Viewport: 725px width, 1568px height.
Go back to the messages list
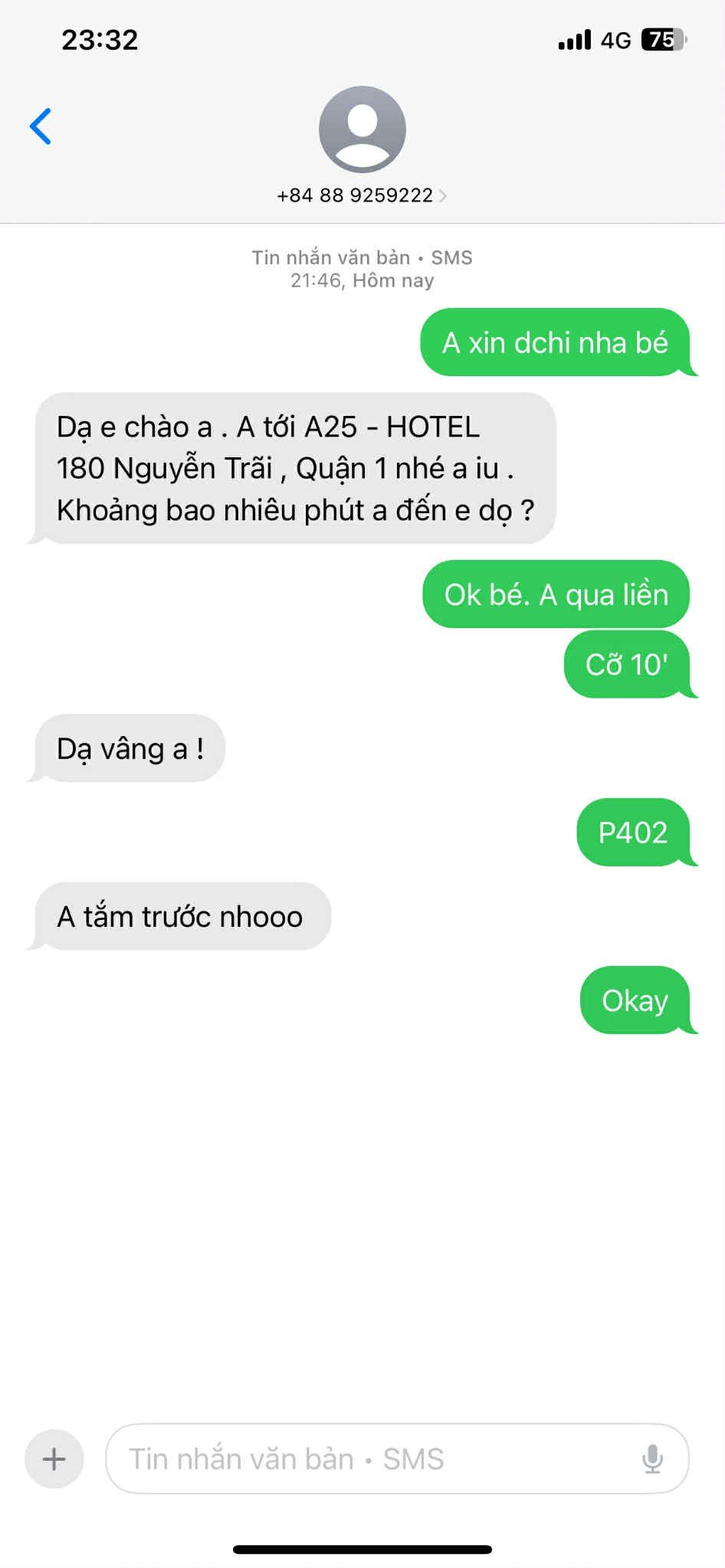coord(41,126)
